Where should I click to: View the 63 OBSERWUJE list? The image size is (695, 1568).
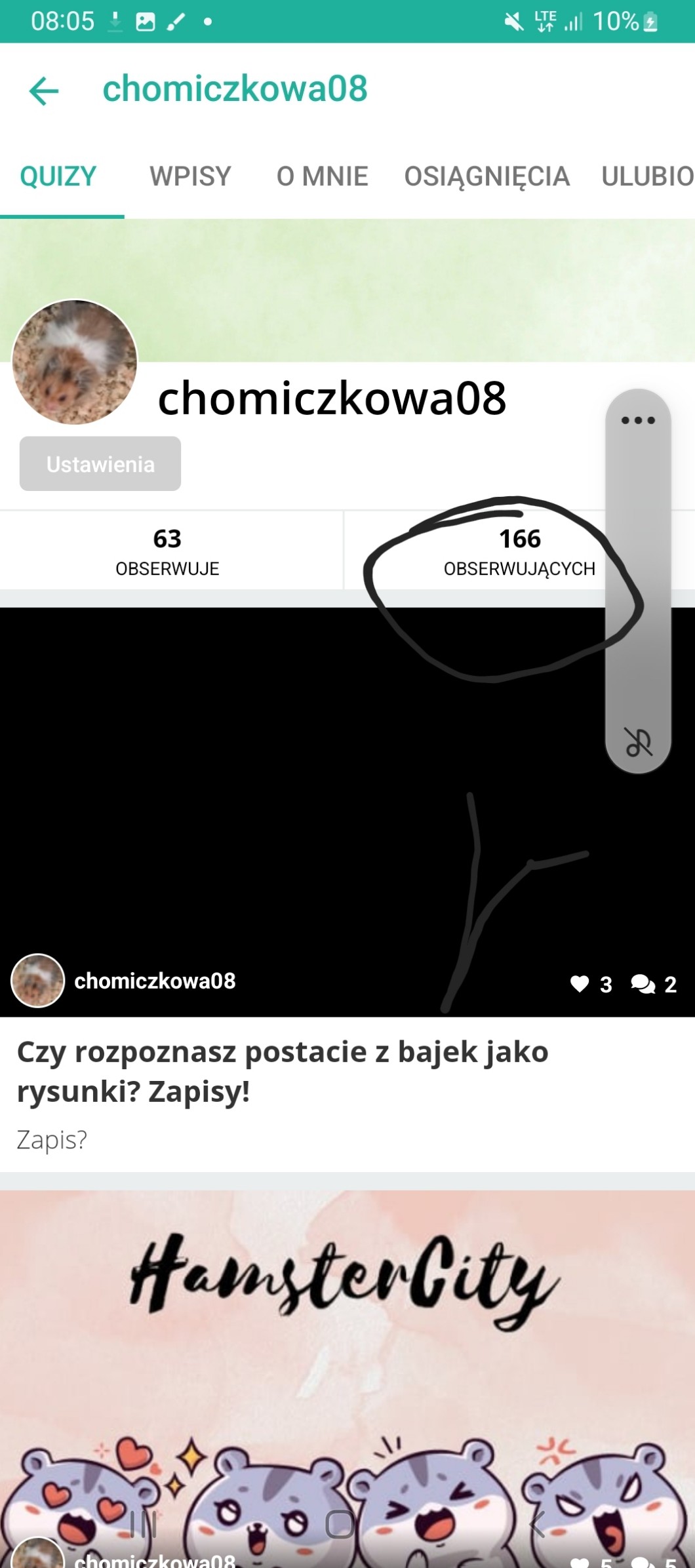point(167,551)
